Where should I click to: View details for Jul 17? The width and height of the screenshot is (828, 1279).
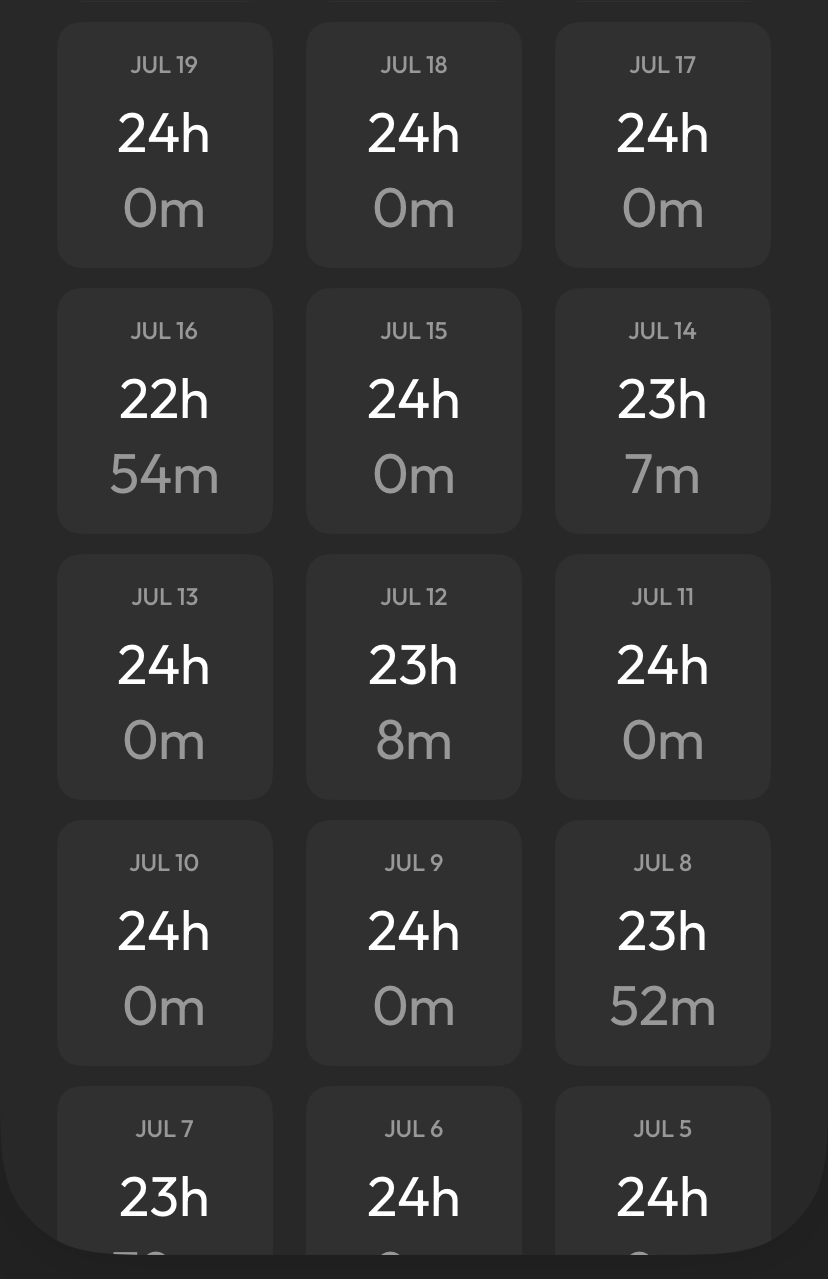coord(662,145)
